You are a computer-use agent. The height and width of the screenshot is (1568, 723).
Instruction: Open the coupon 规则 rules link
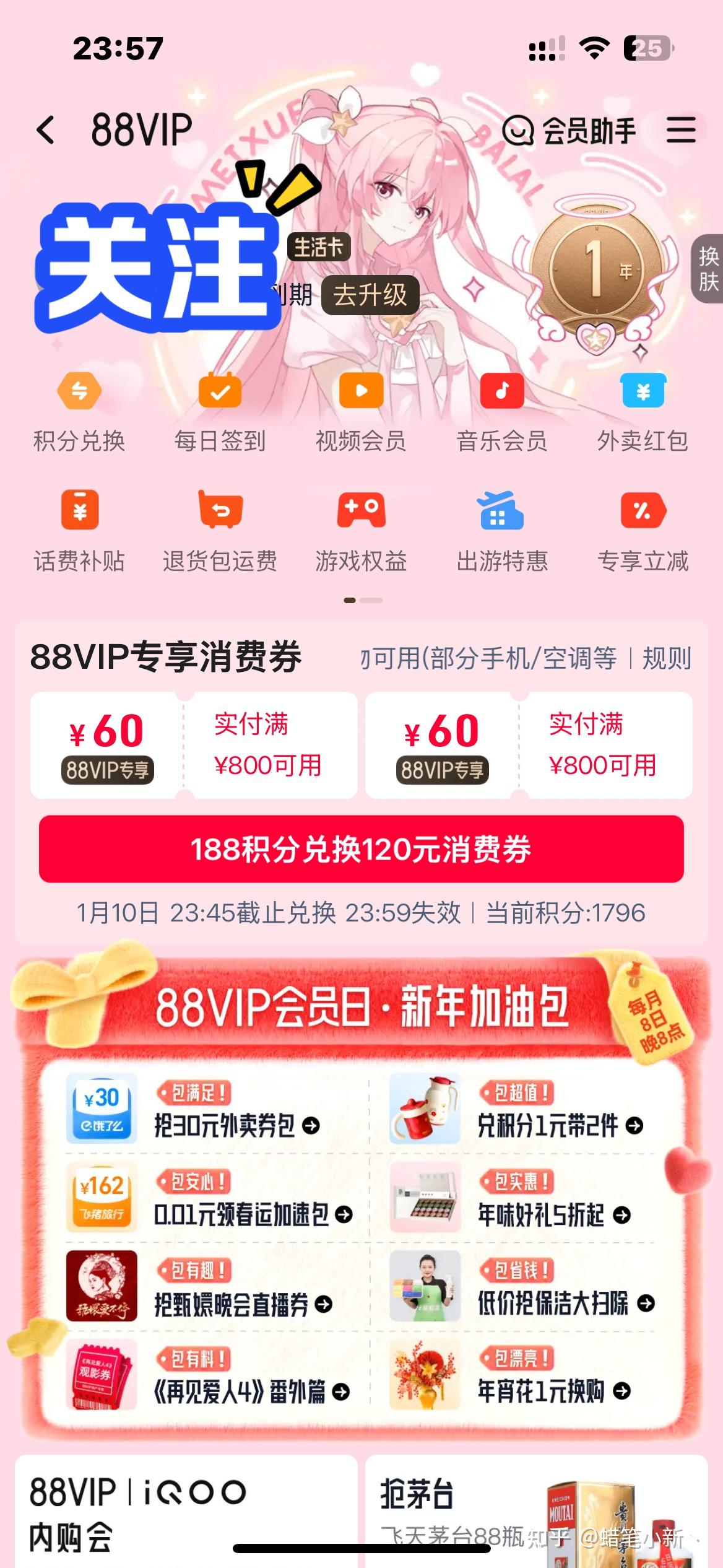click(x=665, y=661)
